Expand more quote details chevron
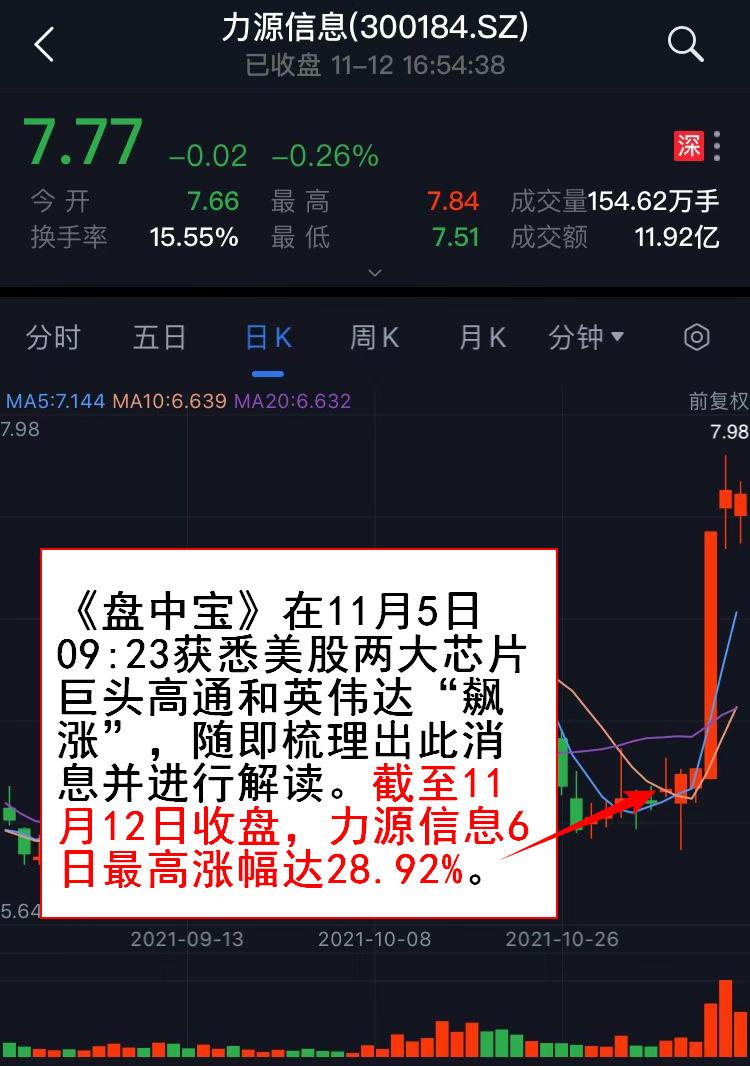The height and width of the screenshot is (1066, 750). pos(375,273)
